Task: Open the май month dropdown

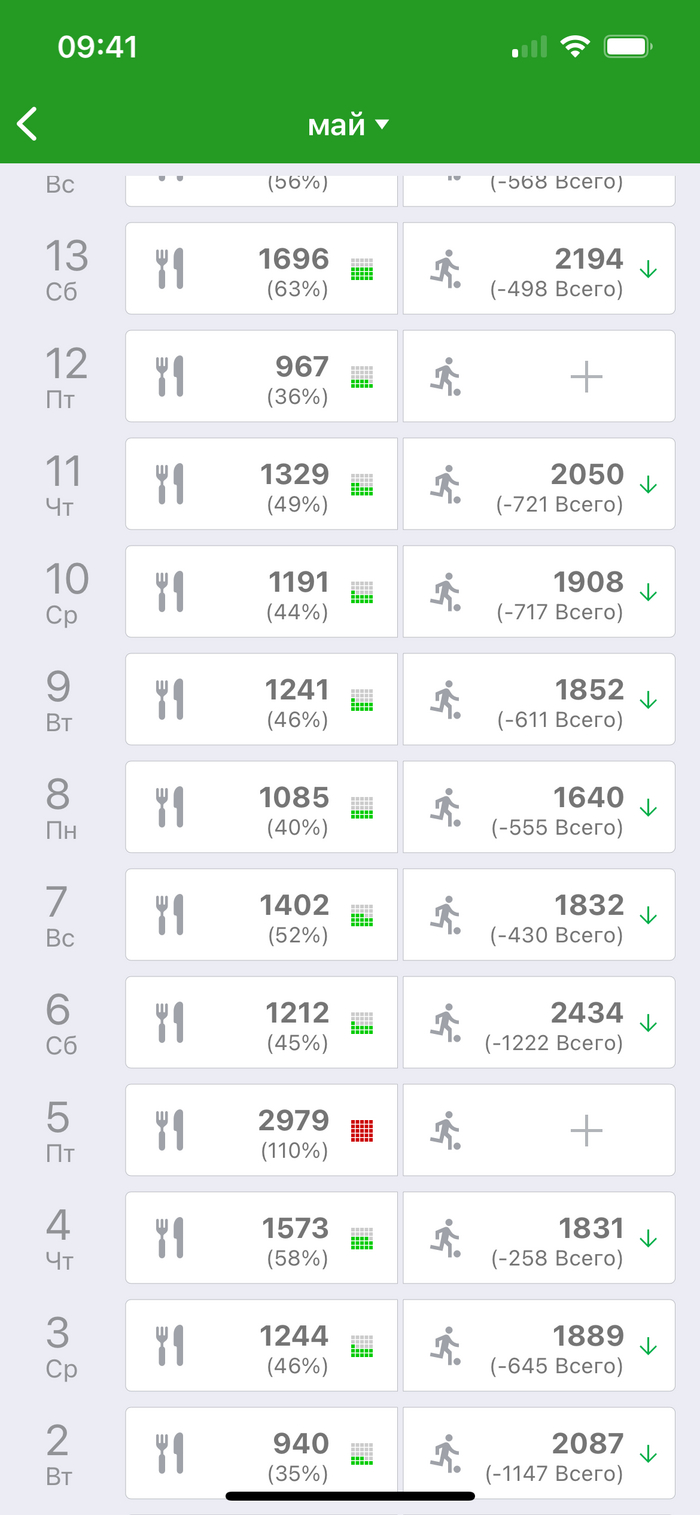Action: click(348, 125)
